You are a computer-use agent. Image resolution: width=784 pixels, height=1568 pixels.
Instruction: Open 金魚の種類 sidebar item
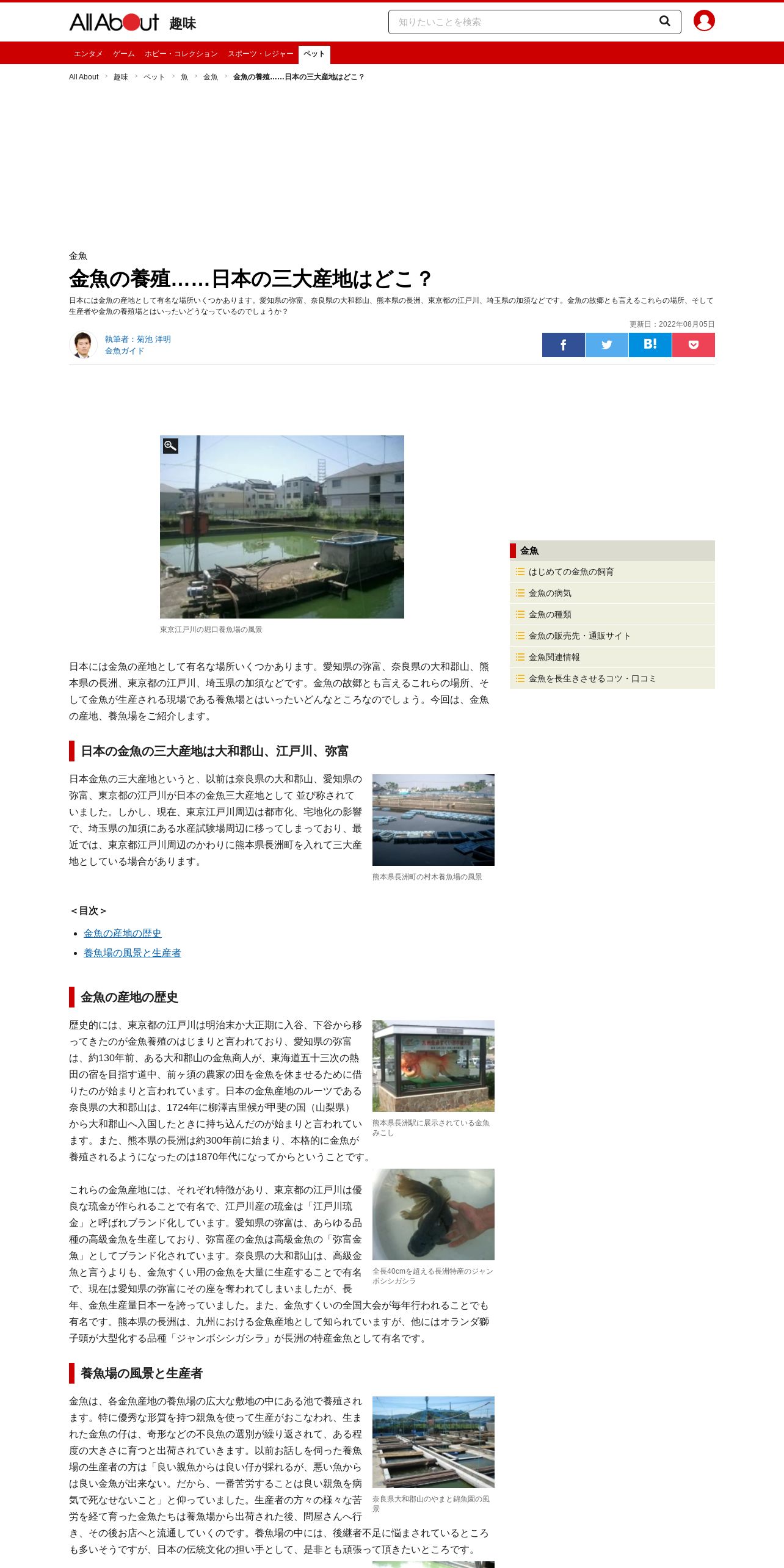click(550, 614)
